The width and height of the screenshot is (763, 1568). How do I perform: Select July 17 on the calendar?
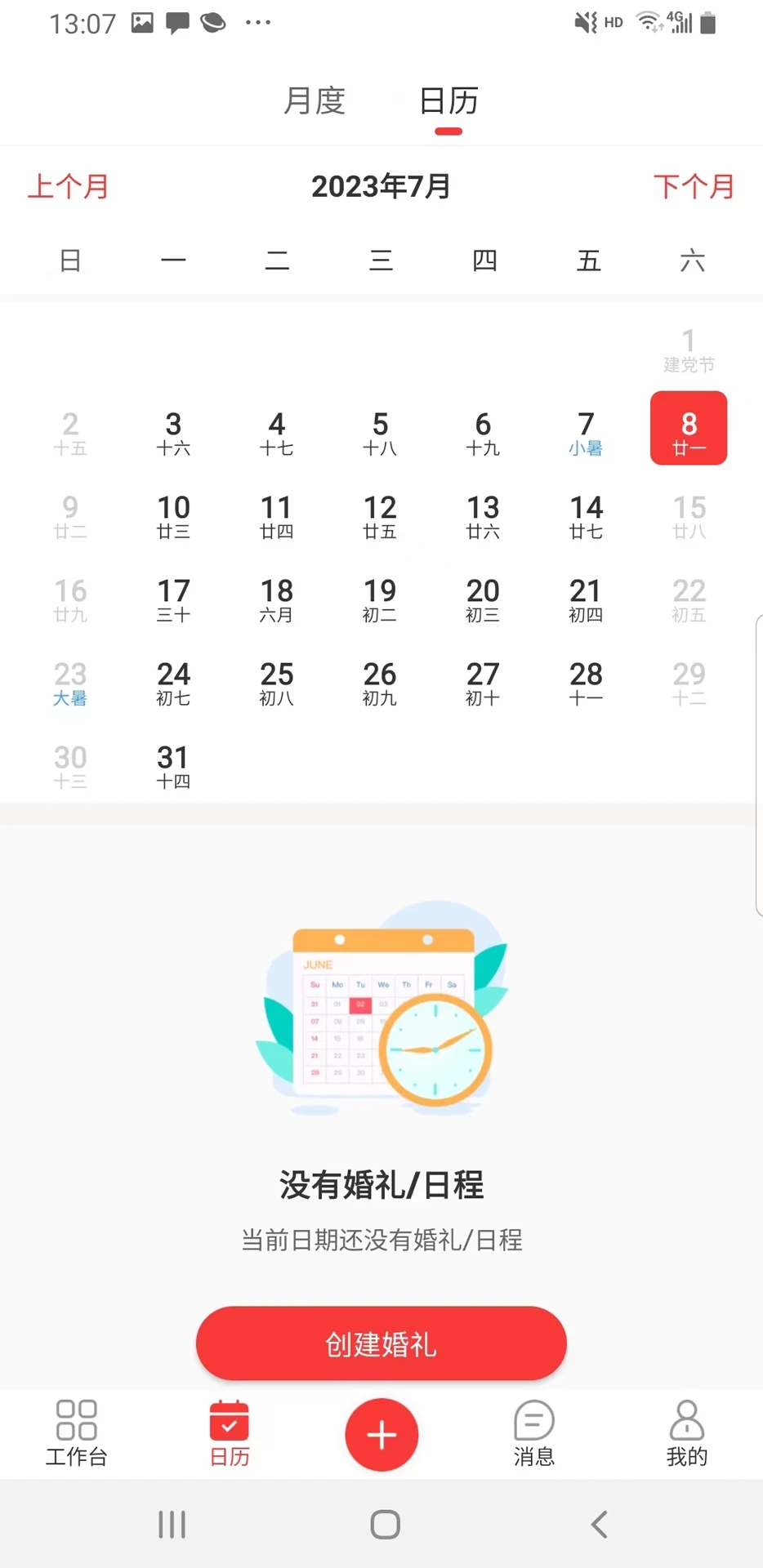click(173, 599)
